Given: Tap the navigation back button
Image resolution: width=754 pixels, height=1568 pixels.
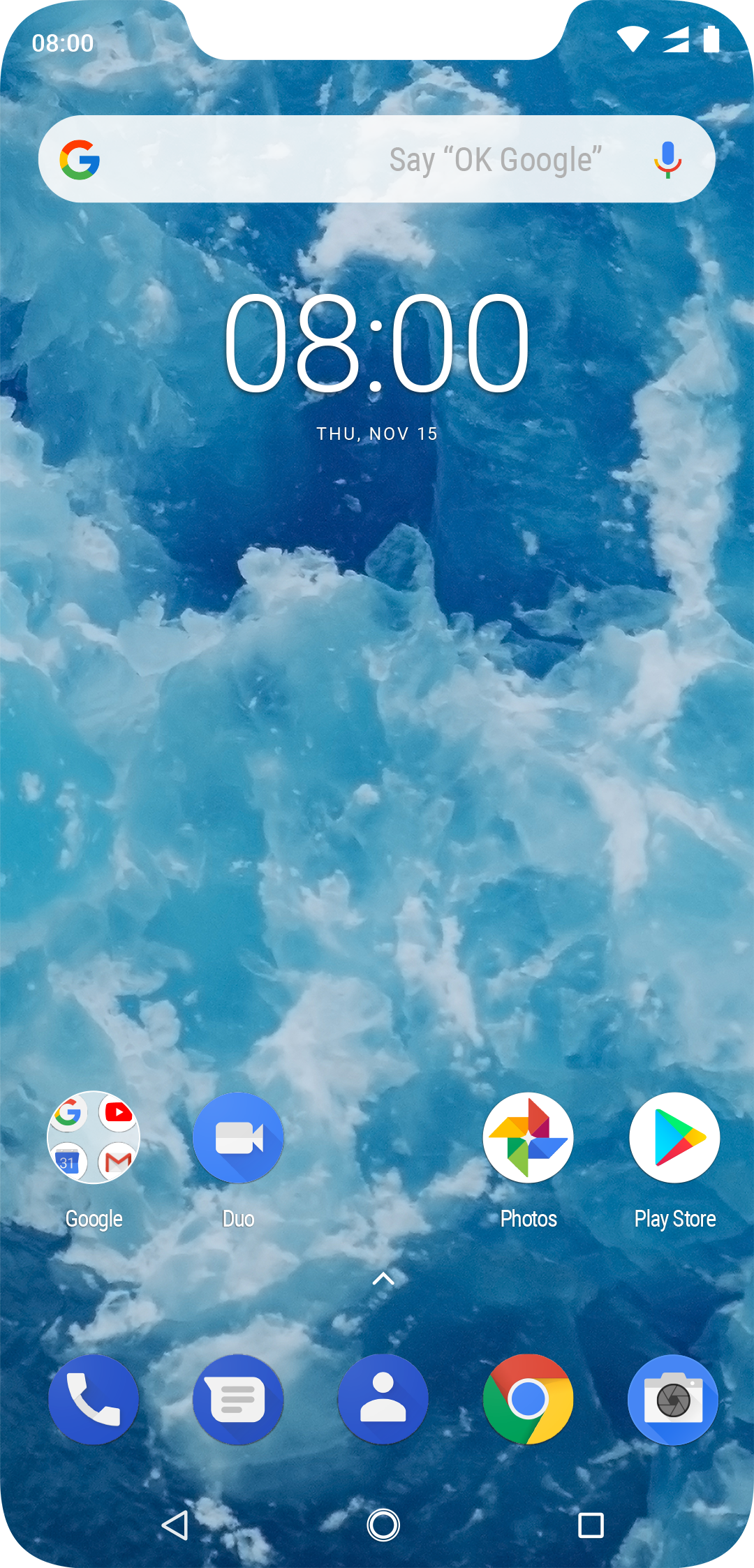Looking at the screenshot, I should pos(175,1525).
